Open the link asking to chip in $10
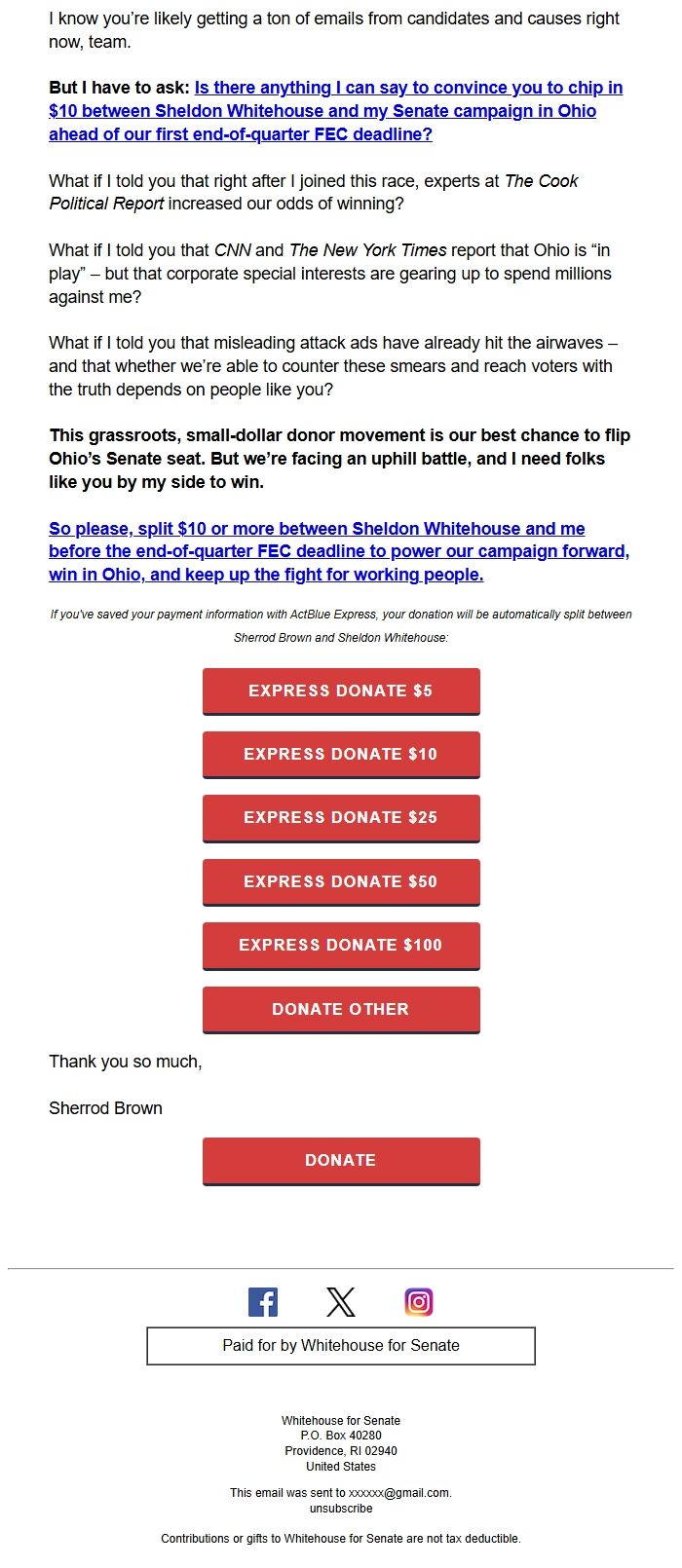682x1568 pixels. [x=336, y=111]
